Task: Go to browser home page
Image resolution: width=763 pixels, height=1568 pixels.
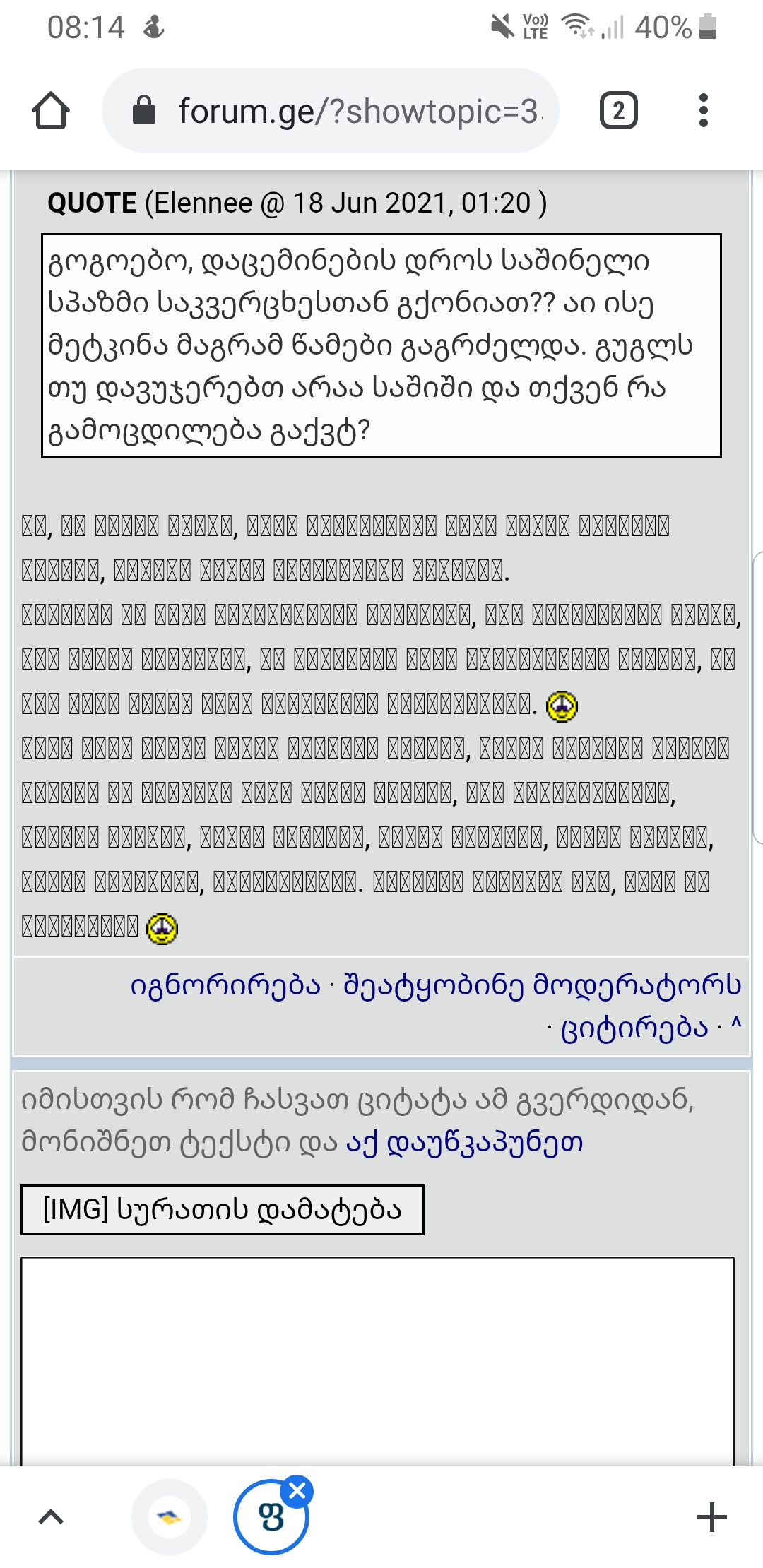Action: coord(51,111)
